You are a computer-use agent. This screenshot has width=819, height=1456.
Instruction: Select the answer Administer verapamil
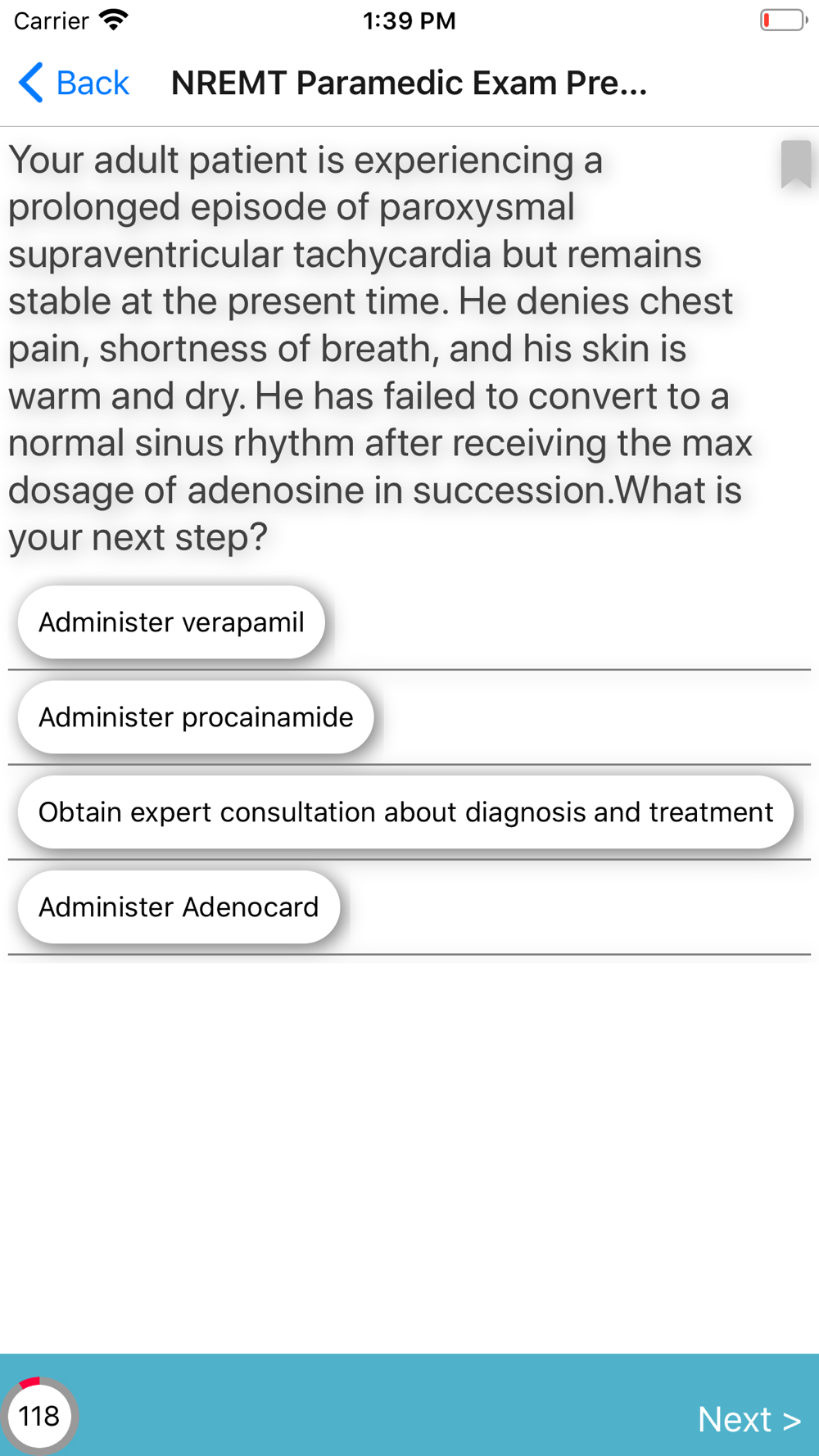point(171,622)
